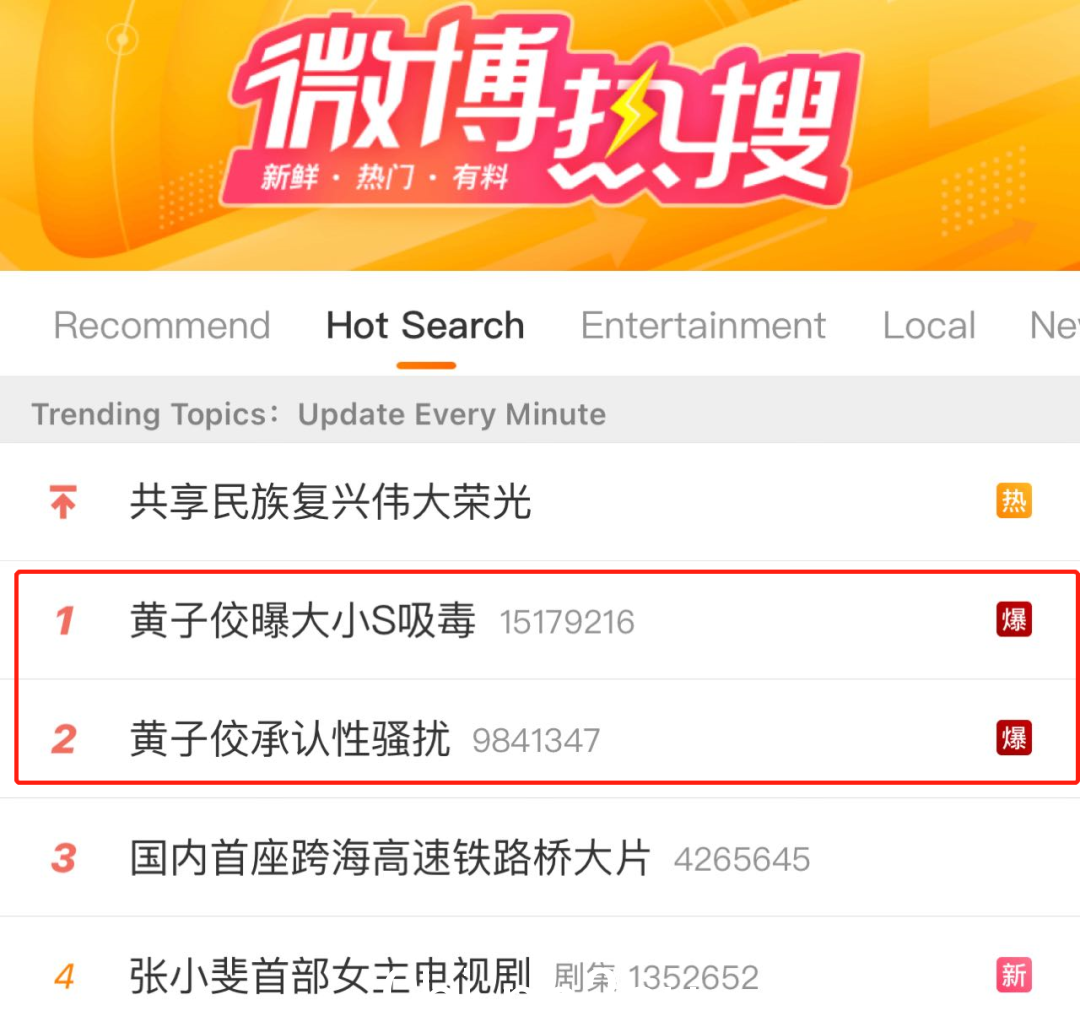The image size is (1080, 1027).
Task: Select the Hot Search tab
Action: tap(425, 326)
